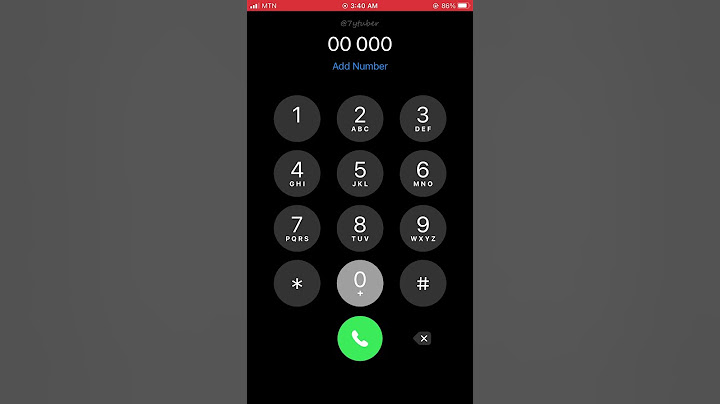Enter digit 0 on keypad

click(x=360, y=284)
